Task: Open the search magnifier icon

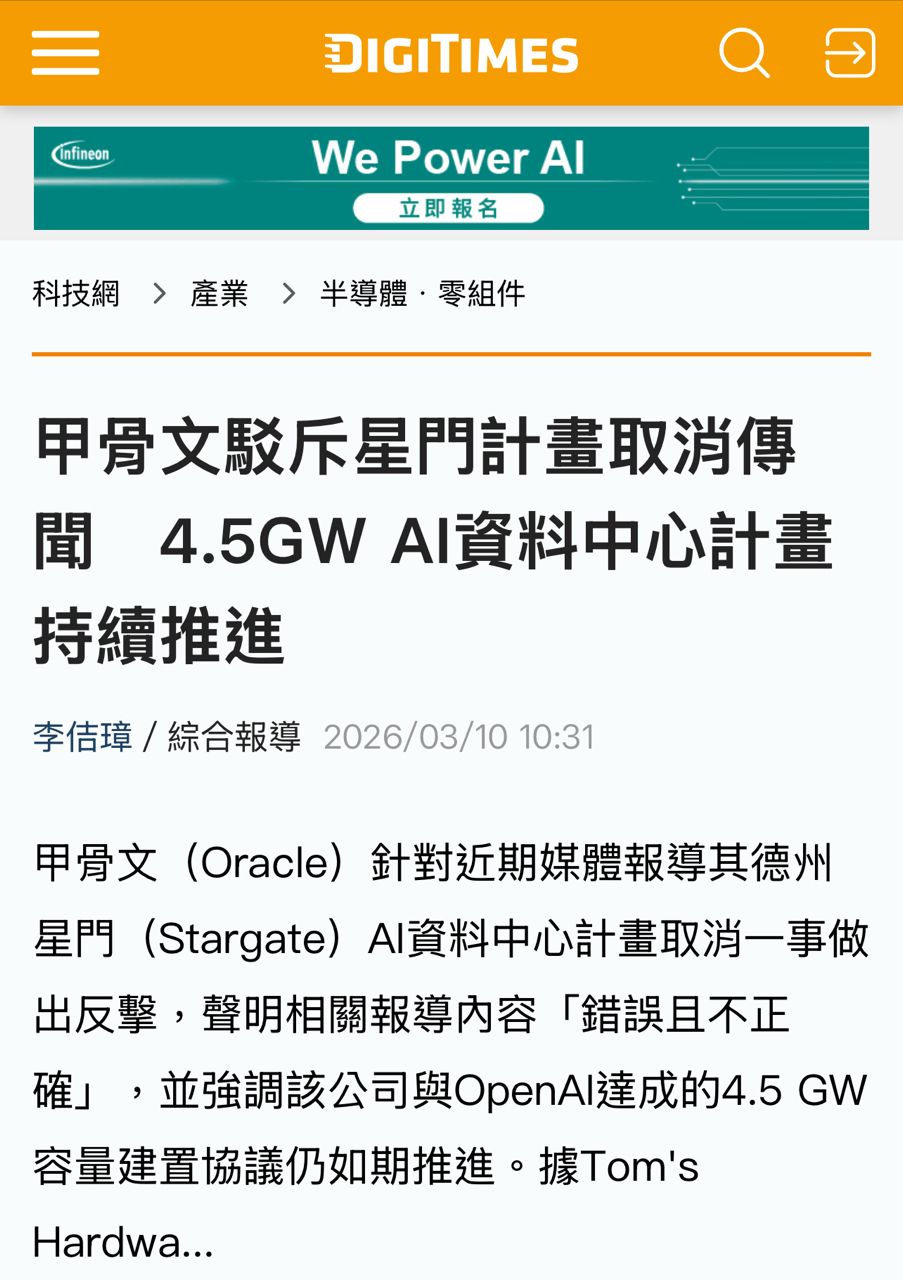Action: 744,52
